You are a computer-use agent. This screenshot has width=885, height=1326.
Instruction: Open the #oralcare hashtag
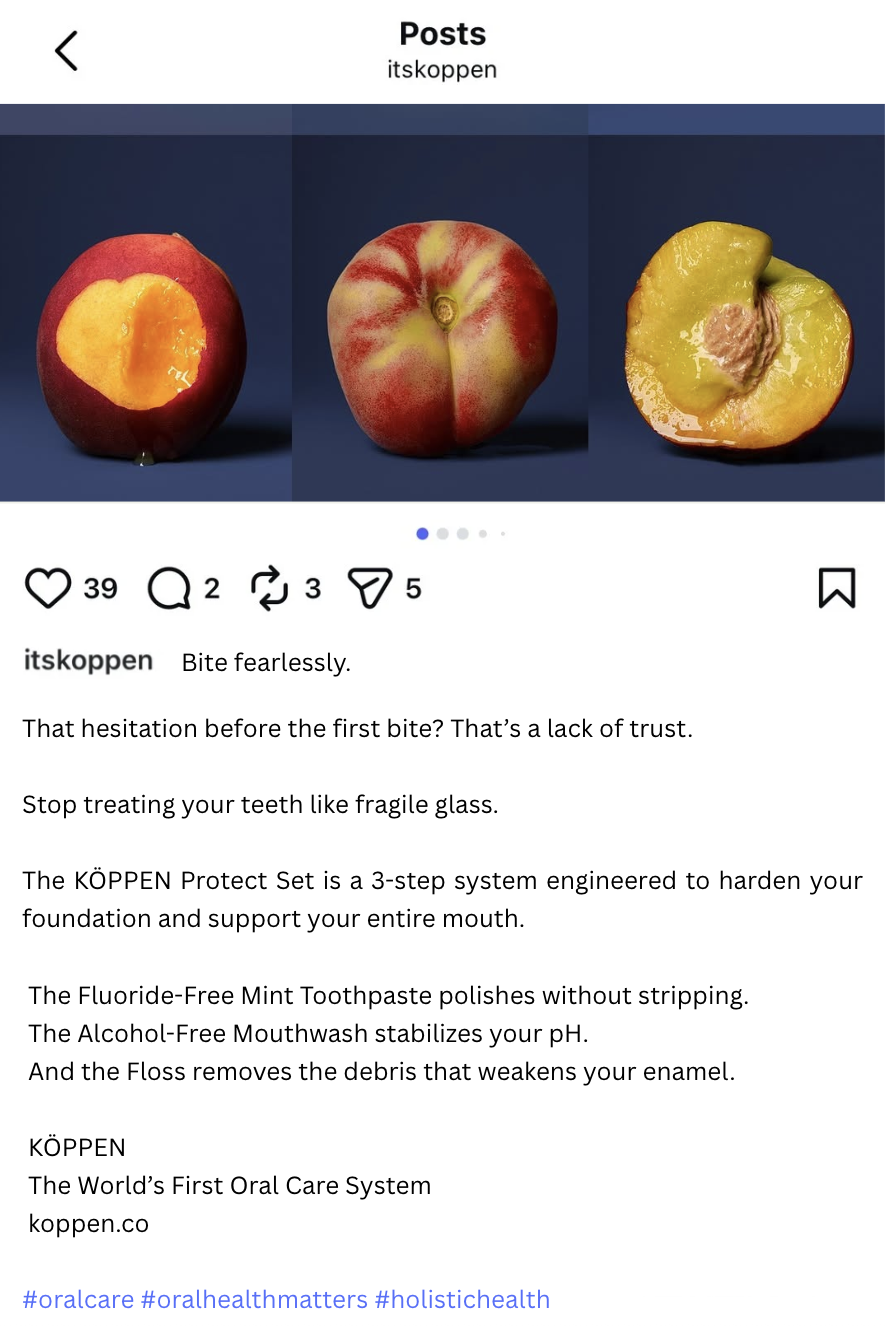78,1299
